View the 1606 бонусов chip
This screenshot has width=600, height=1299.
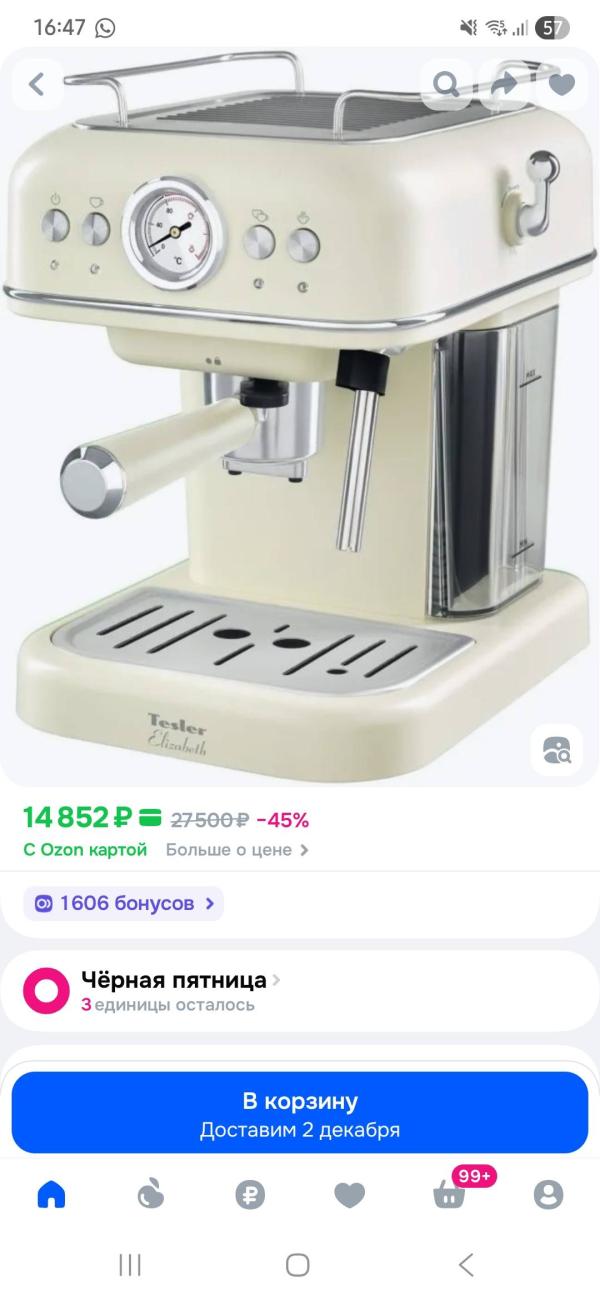123,903
